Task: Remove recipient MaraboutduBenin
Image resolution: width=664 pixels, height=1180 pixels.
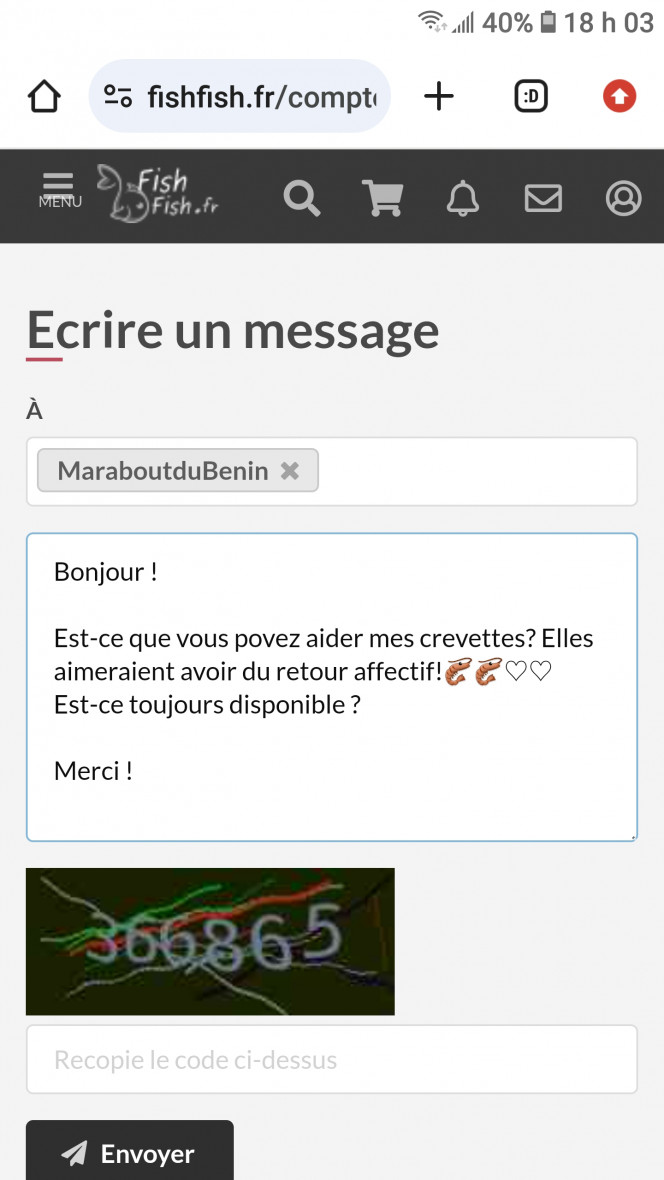Action: (x=290, y=471)
